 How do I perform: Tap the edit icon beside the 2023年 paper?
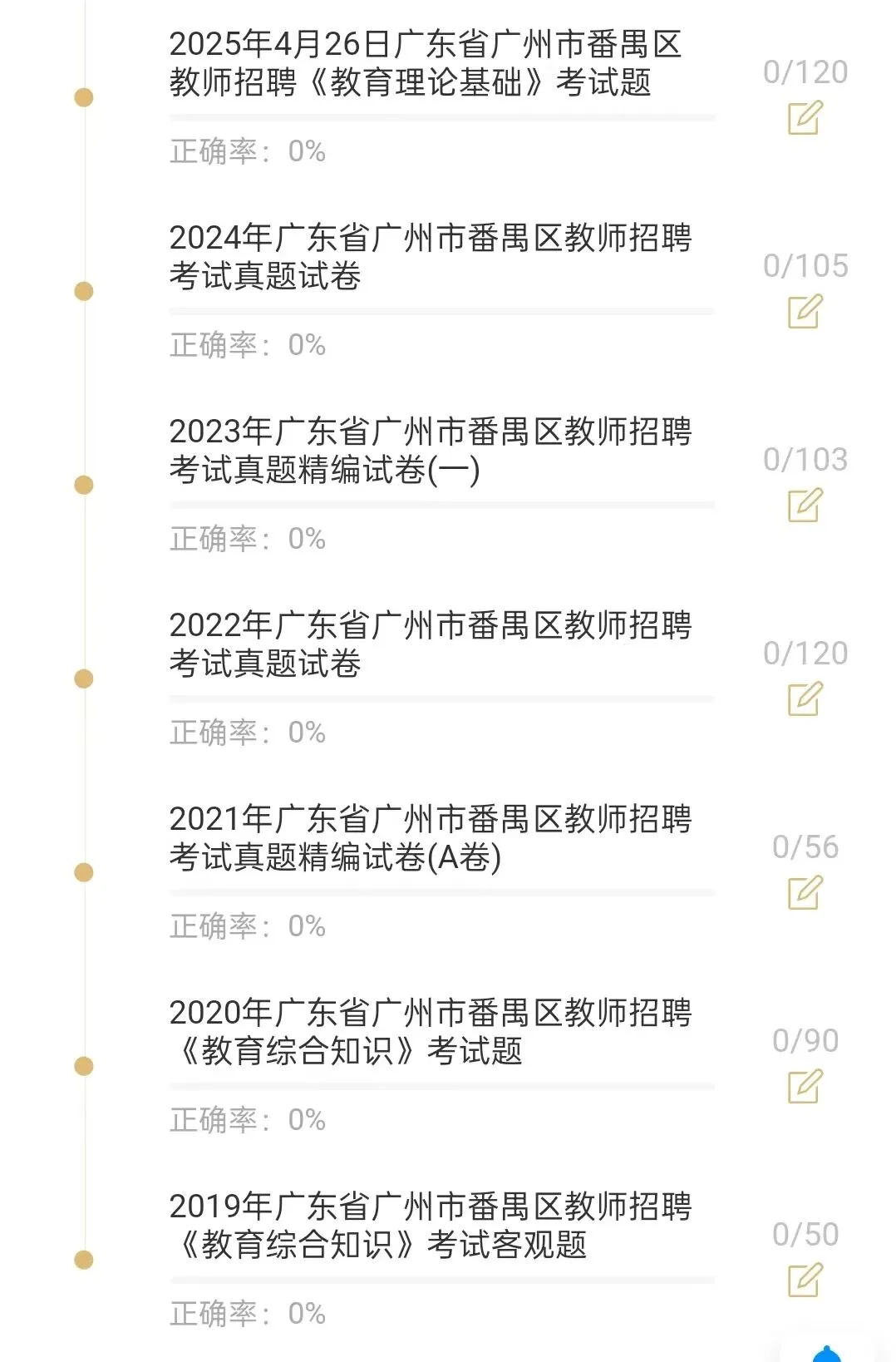point(805,506)
